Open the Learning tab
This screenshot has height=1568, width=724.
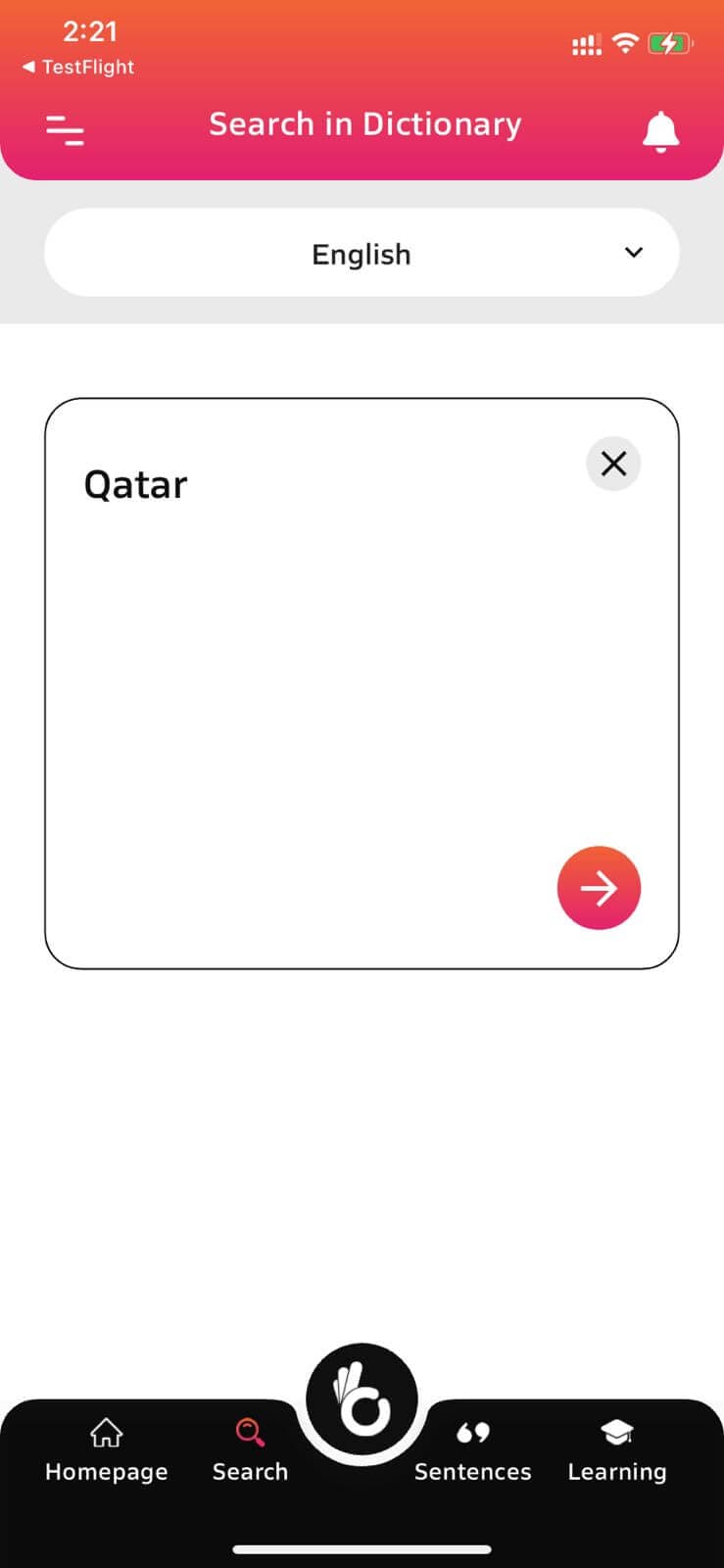(616, 1450)
